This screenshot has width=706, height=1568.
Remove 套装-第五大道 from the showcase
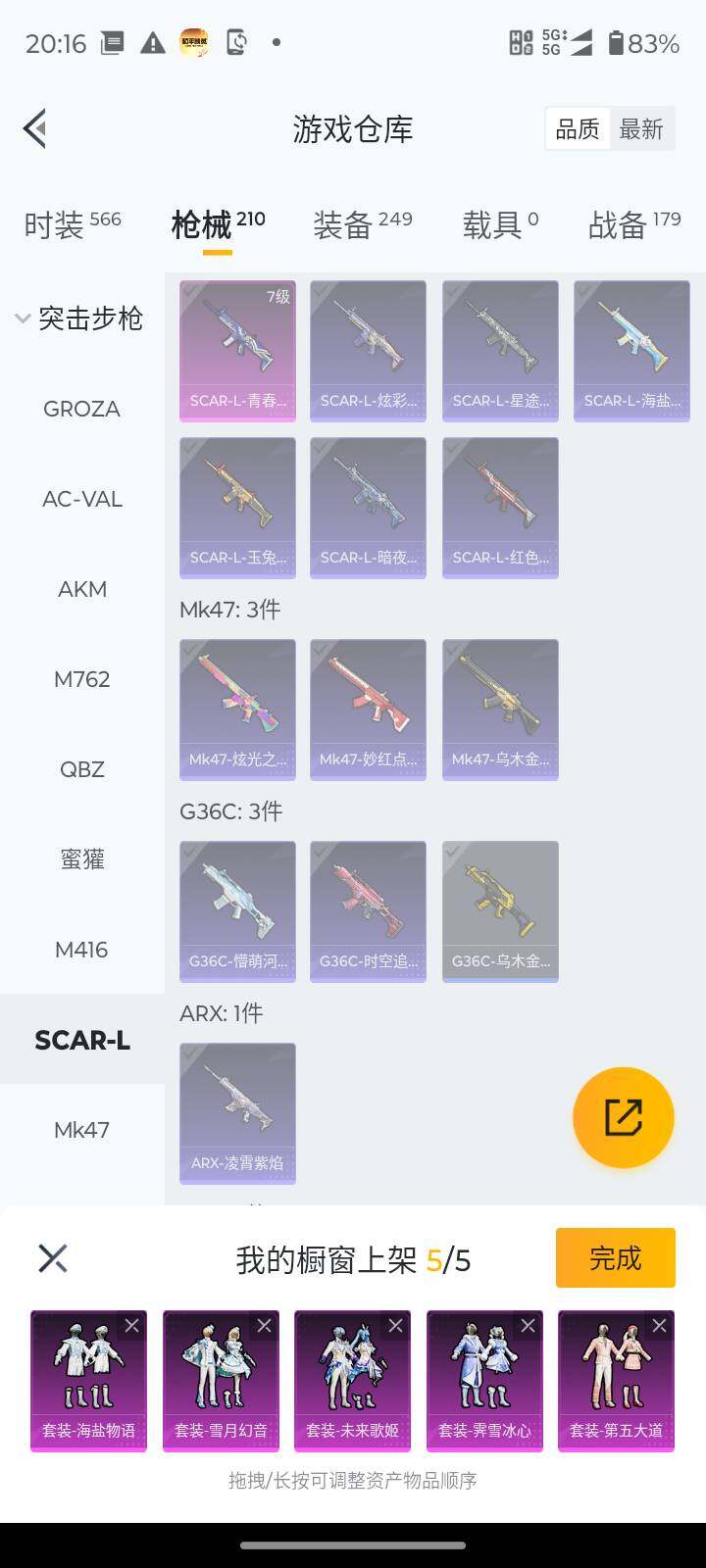pyautogui.click(x=659, y=1326)
